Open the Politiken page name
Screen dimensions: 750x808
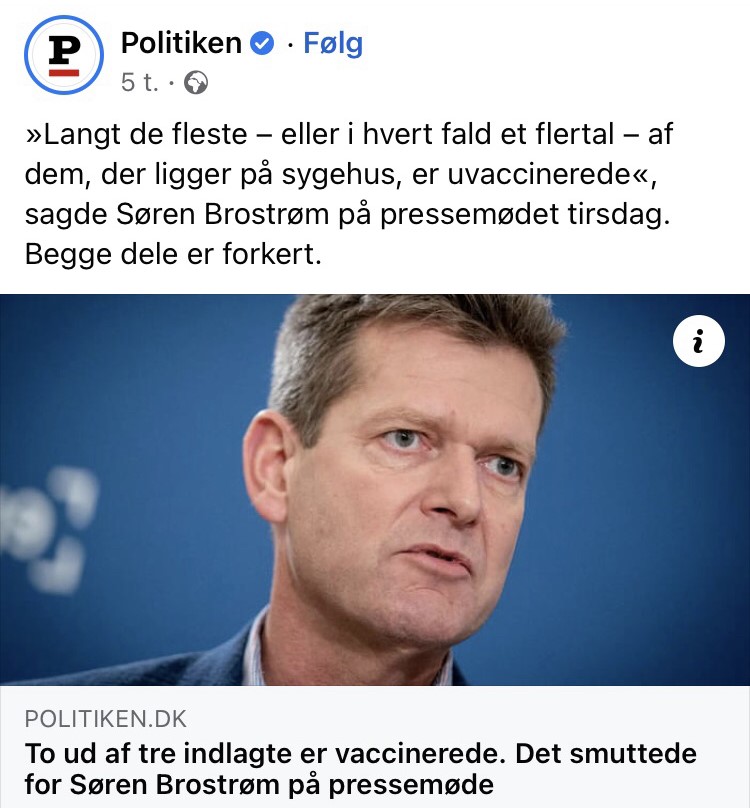click(x=181, y=44)
